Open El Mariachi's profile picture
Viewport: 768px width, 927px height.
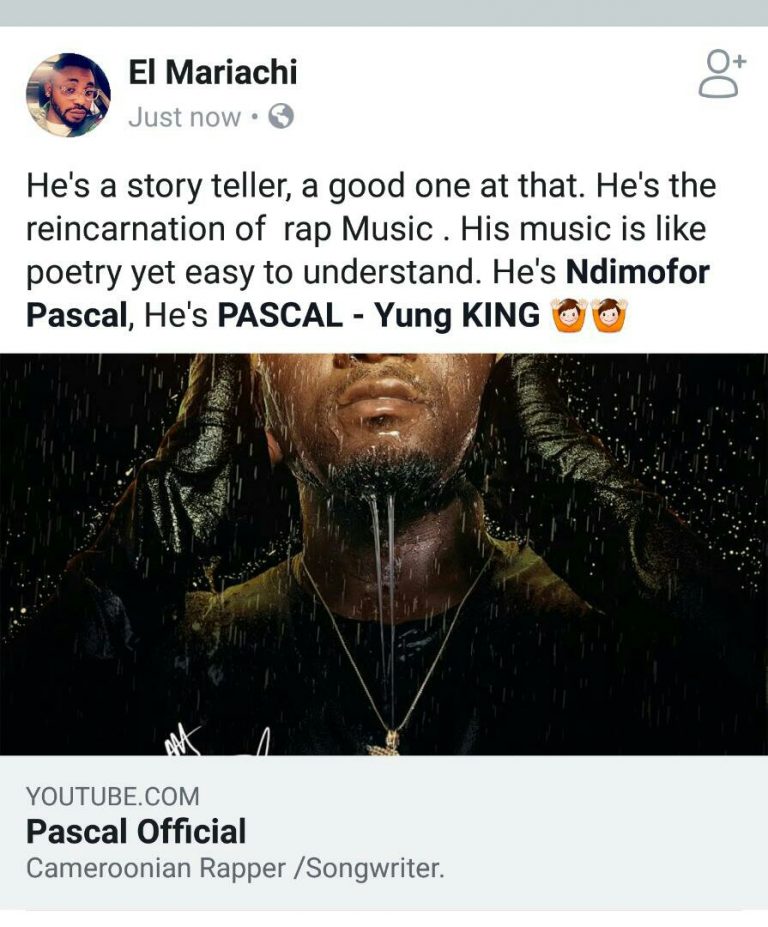point(67,95)
